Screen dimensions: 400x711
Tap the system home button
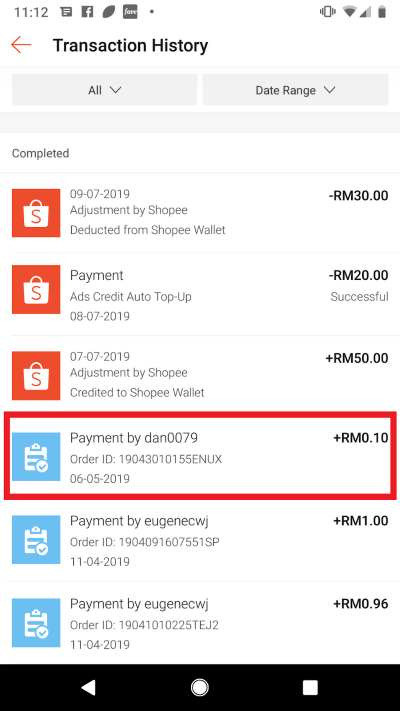click(x=200, y=687)
